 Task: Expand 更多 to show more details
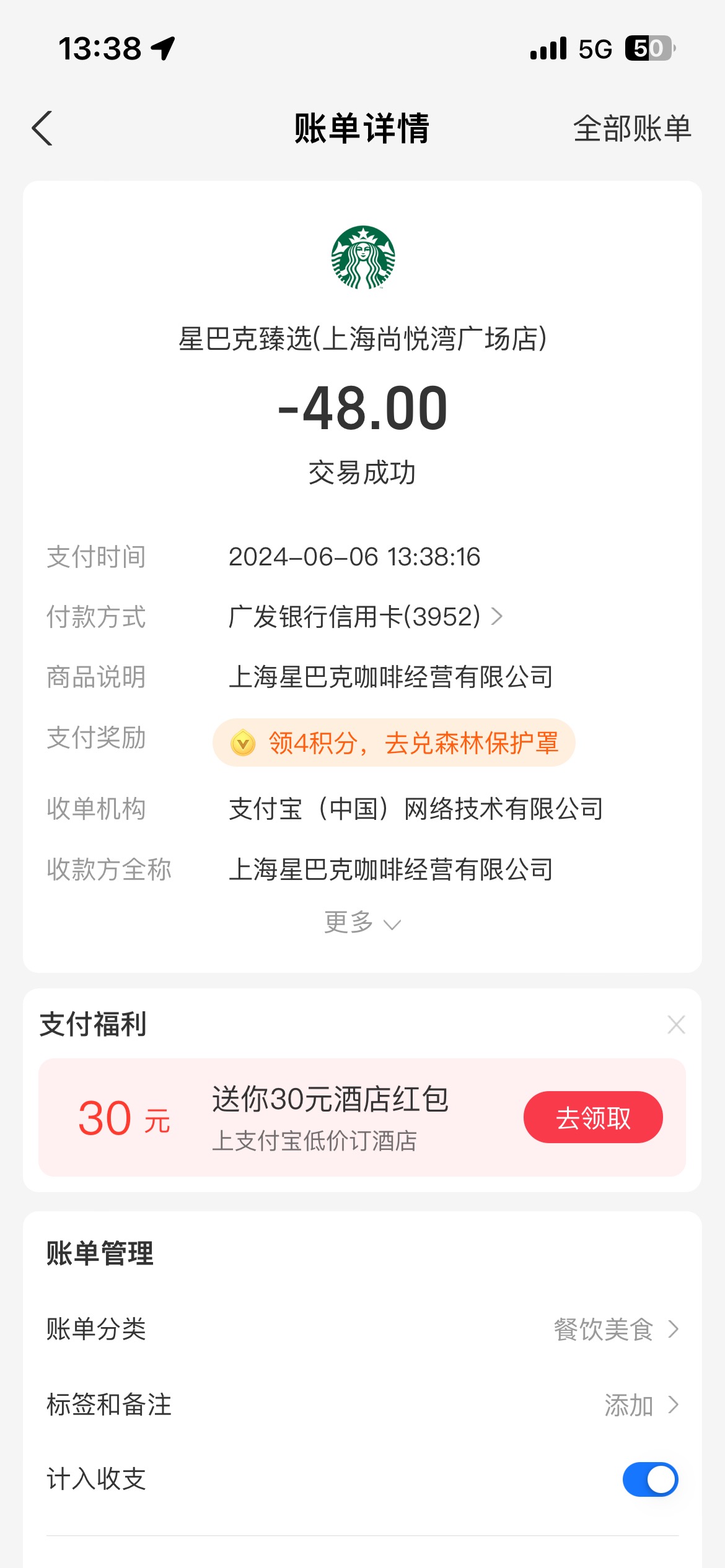click(x=362, y=923)
